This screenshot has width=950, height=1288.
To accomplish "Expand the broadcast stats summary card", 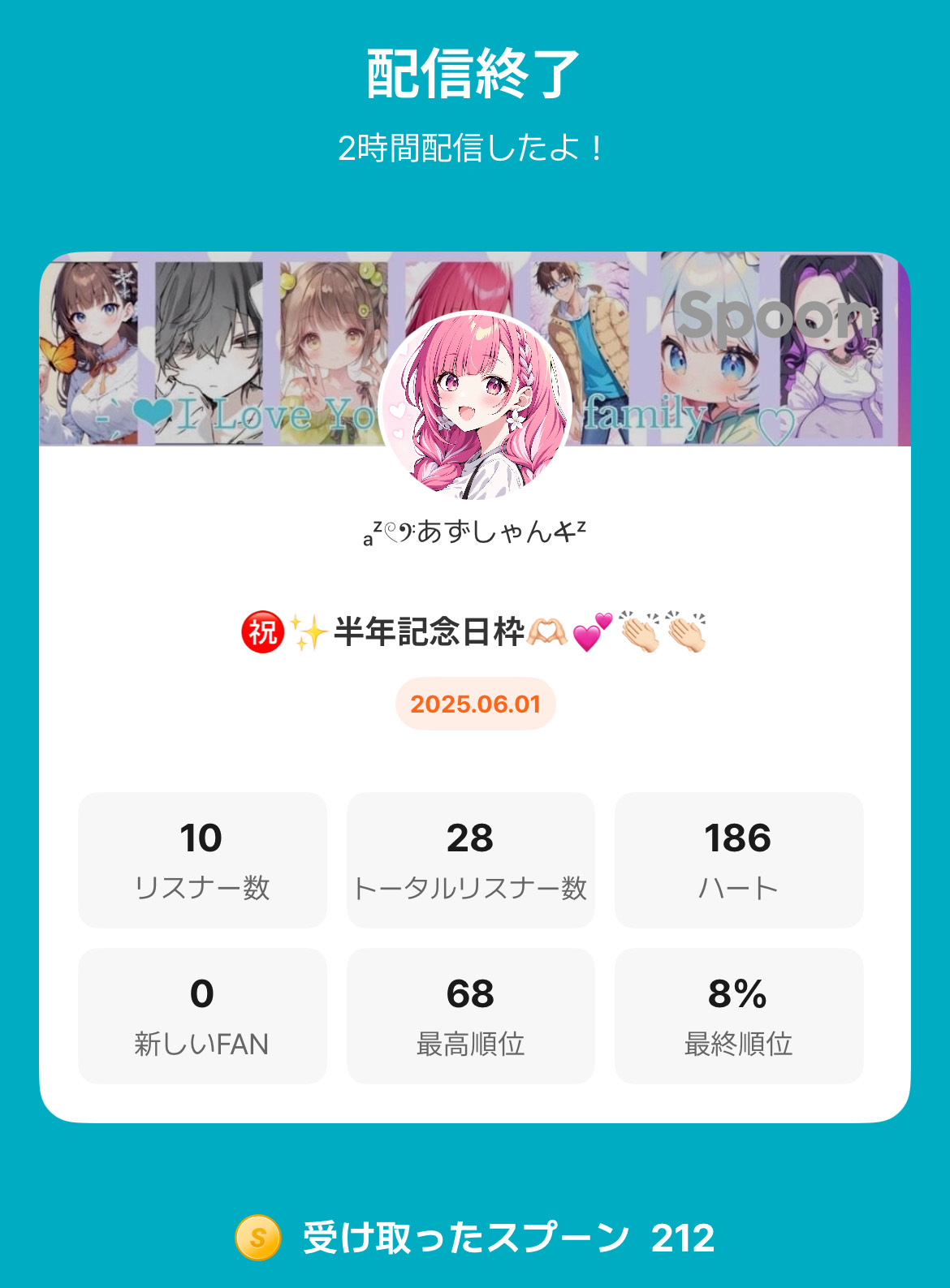I will point(475,690).
